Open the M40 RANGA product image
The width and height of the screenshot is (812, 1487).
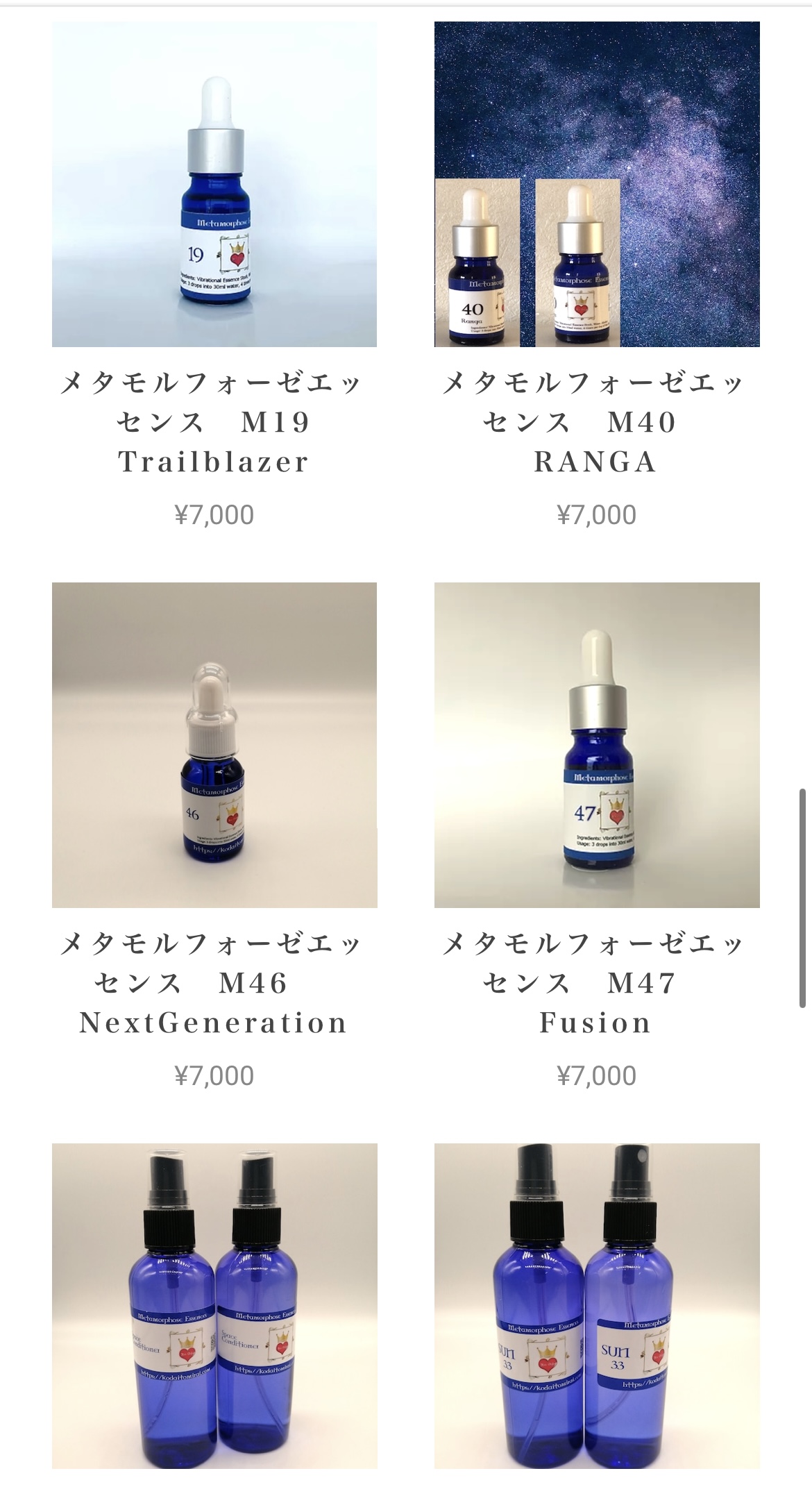tap(596, 184)
